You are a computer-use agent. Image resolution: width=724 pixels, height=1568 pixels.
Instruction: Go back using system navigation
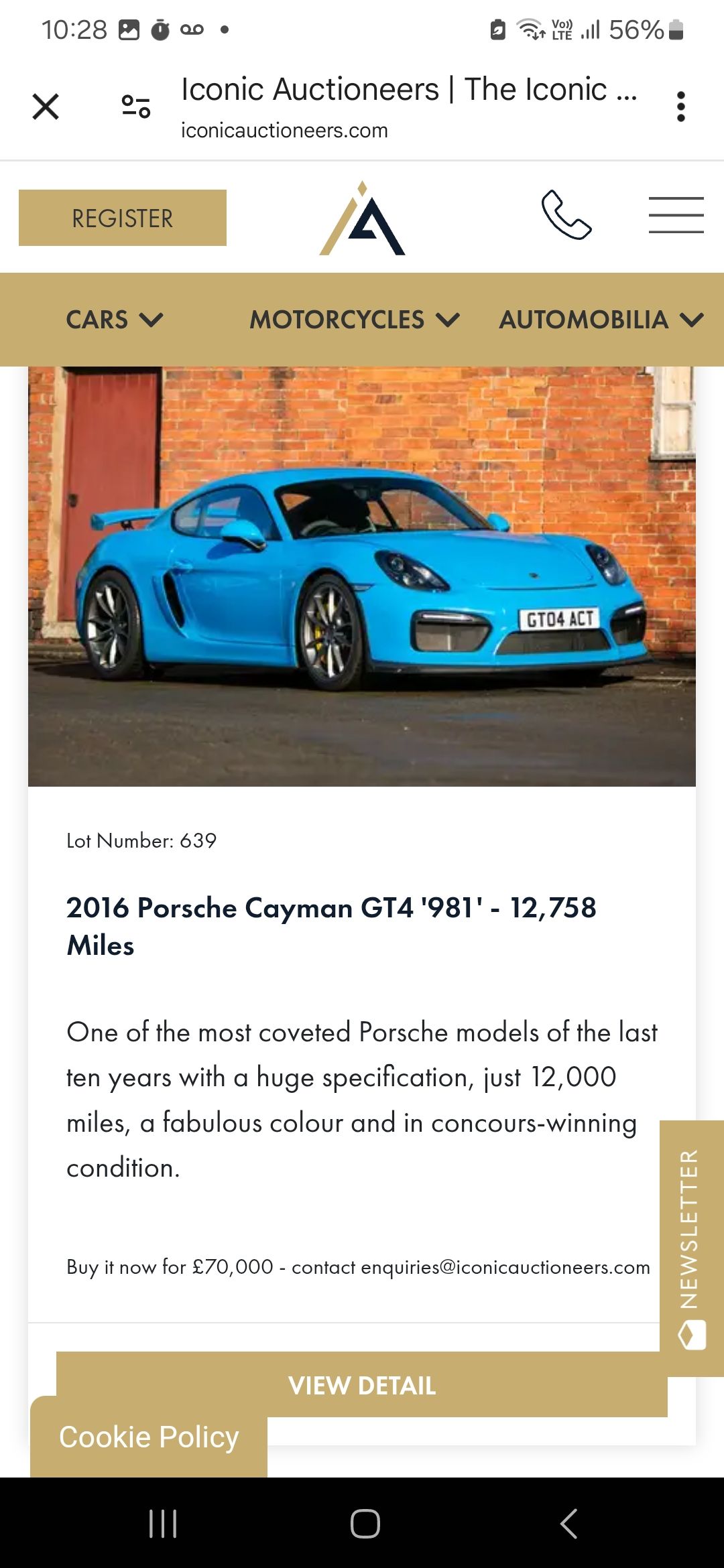tap(568, 1524)
